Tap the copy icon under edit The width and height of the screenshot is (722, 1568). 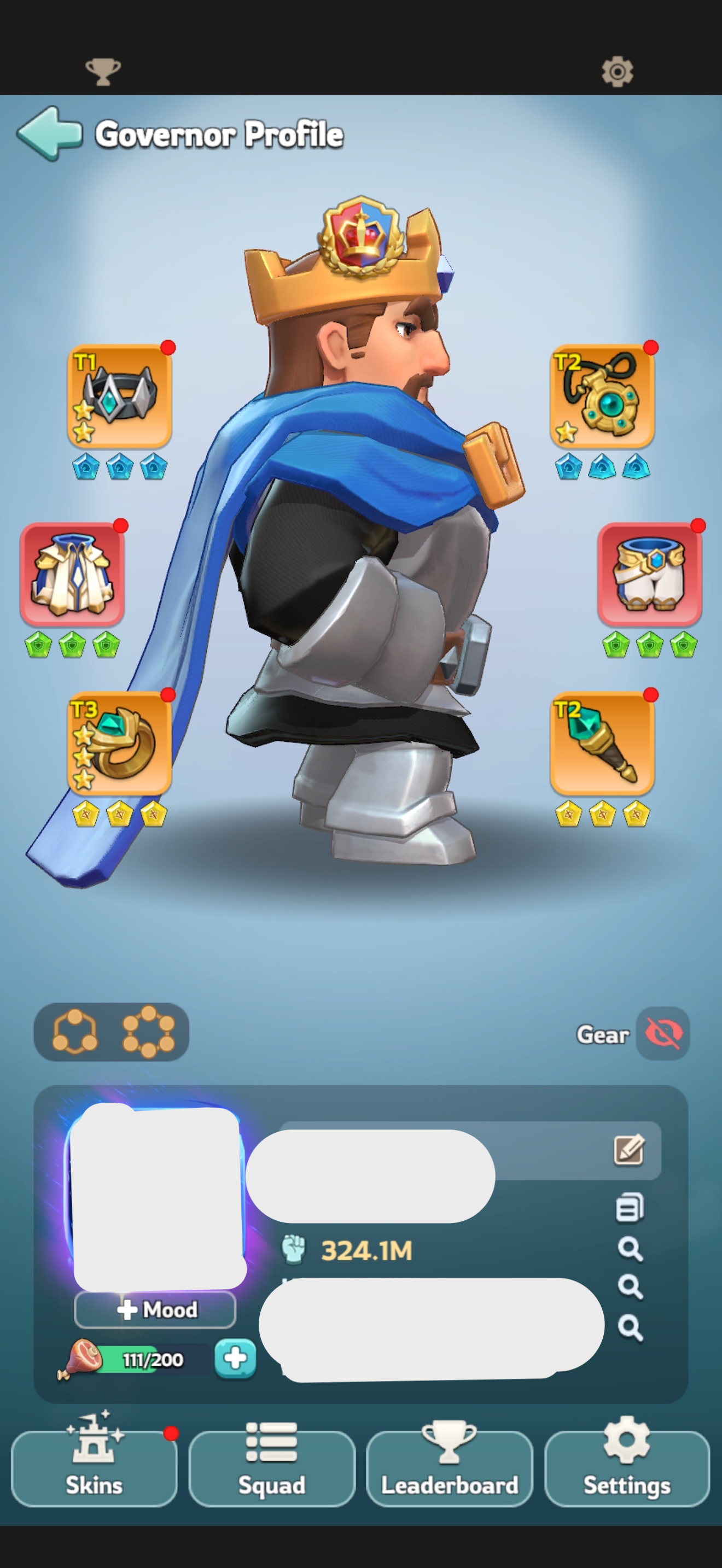pos(630,1207)
